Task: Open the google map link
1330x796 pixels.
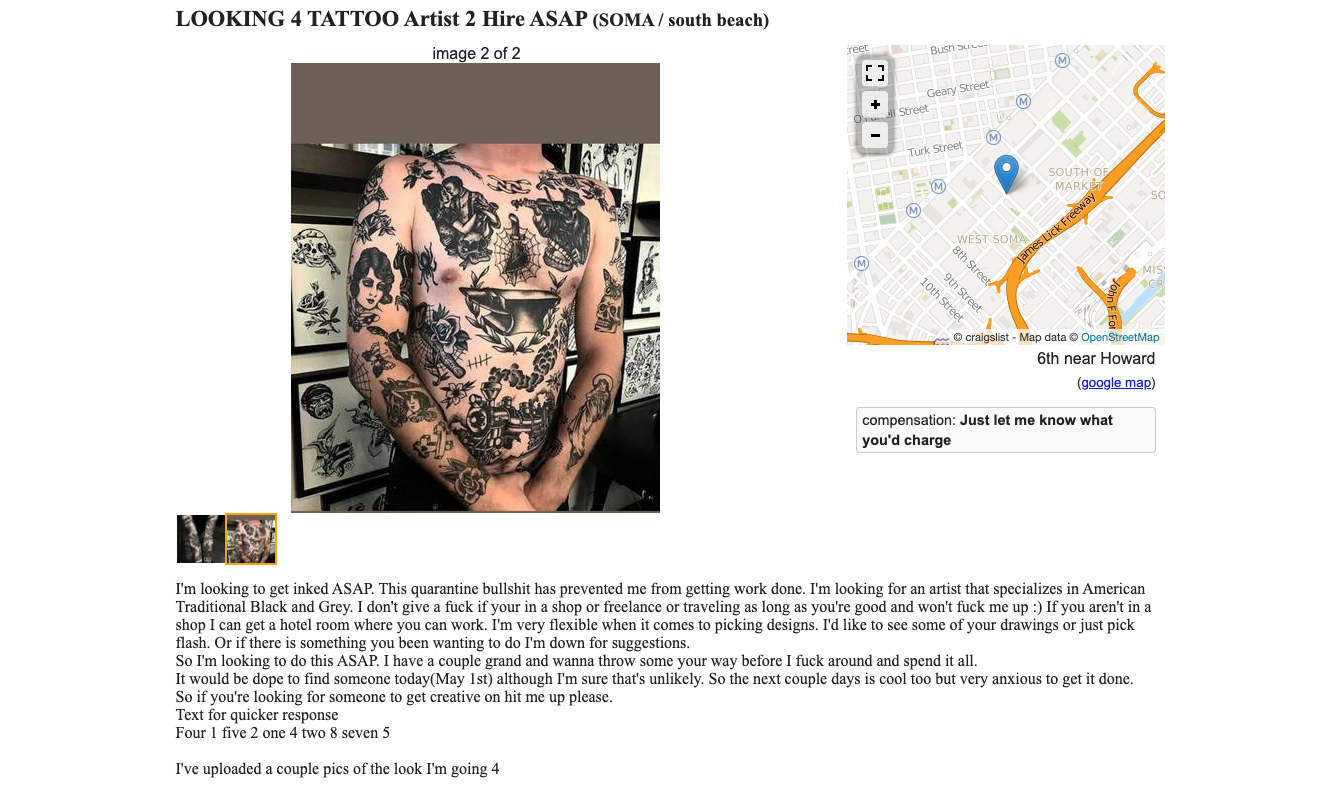Action: pos(1116,382)
